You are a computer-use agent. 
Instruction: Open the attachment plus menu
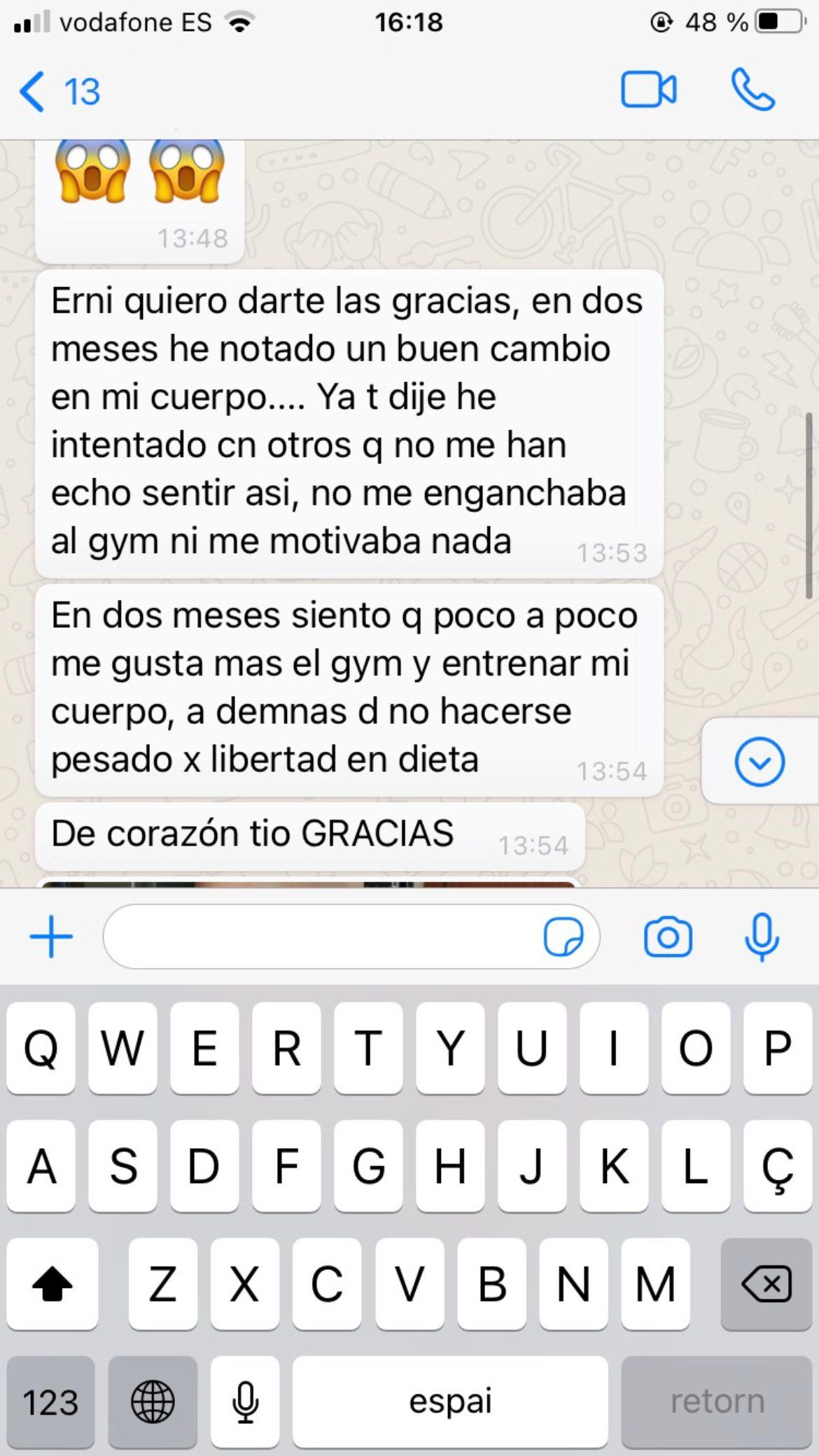click(x=51, y=937)
